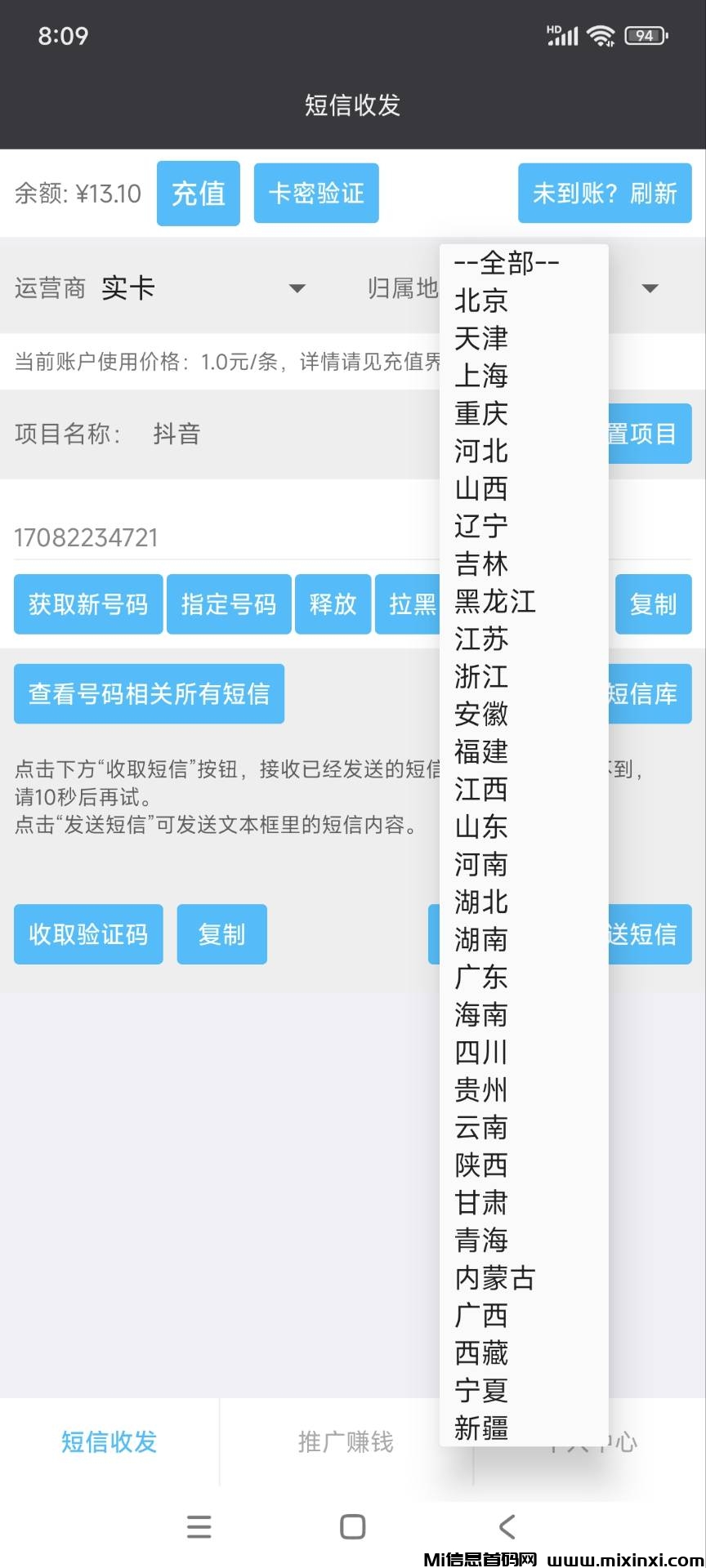Choose 内蒙古 as the region
The image size is (706, 1568).
point(495,1277)
